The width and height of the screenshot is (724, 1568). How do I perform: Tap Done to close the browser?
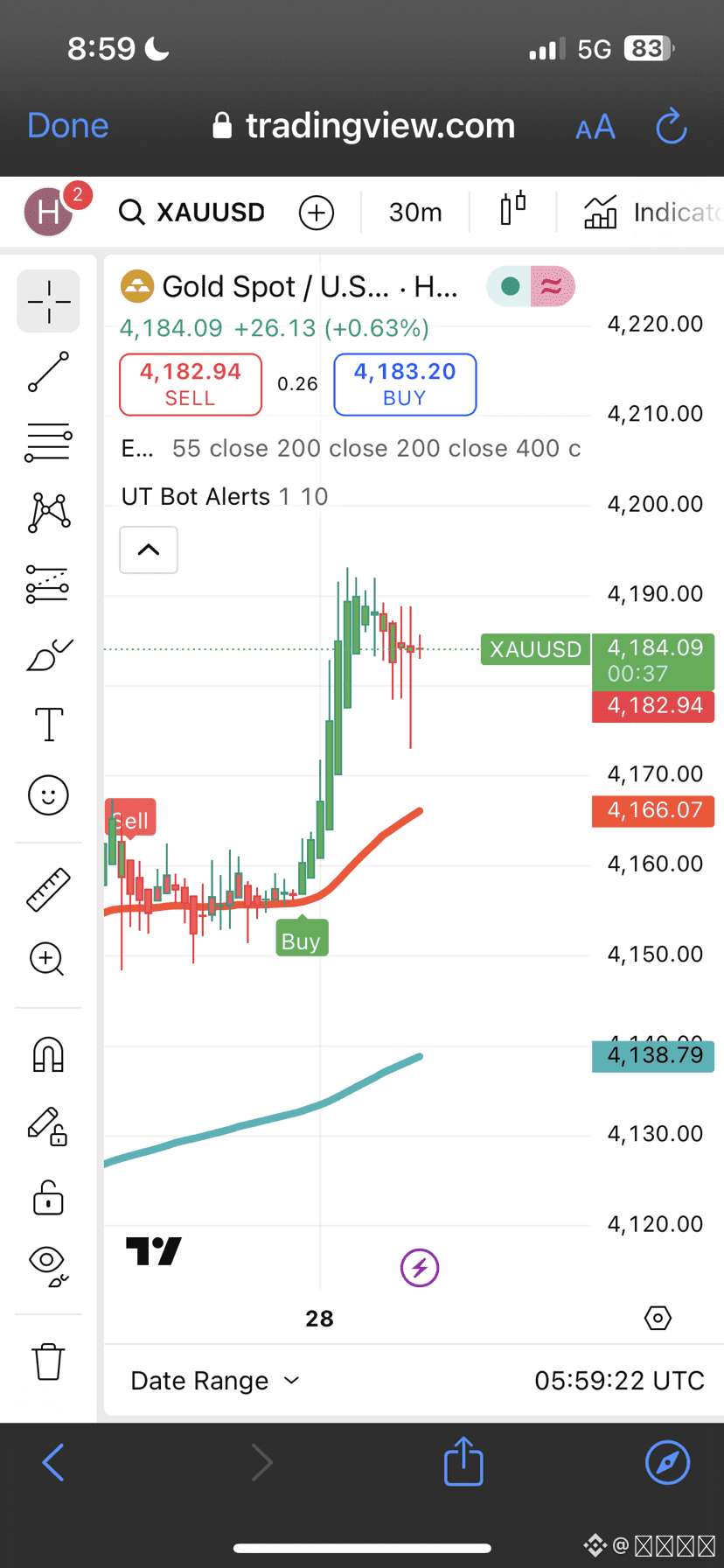(x=68, y=126)
